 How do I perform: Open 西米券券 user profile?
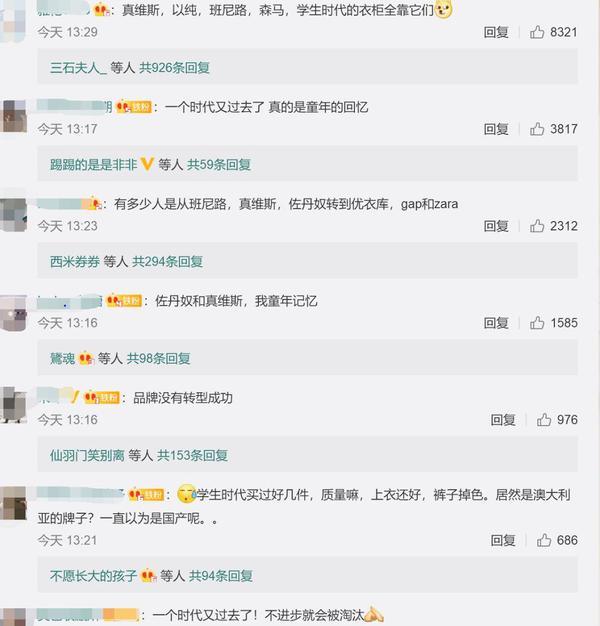tap(75, 262)
